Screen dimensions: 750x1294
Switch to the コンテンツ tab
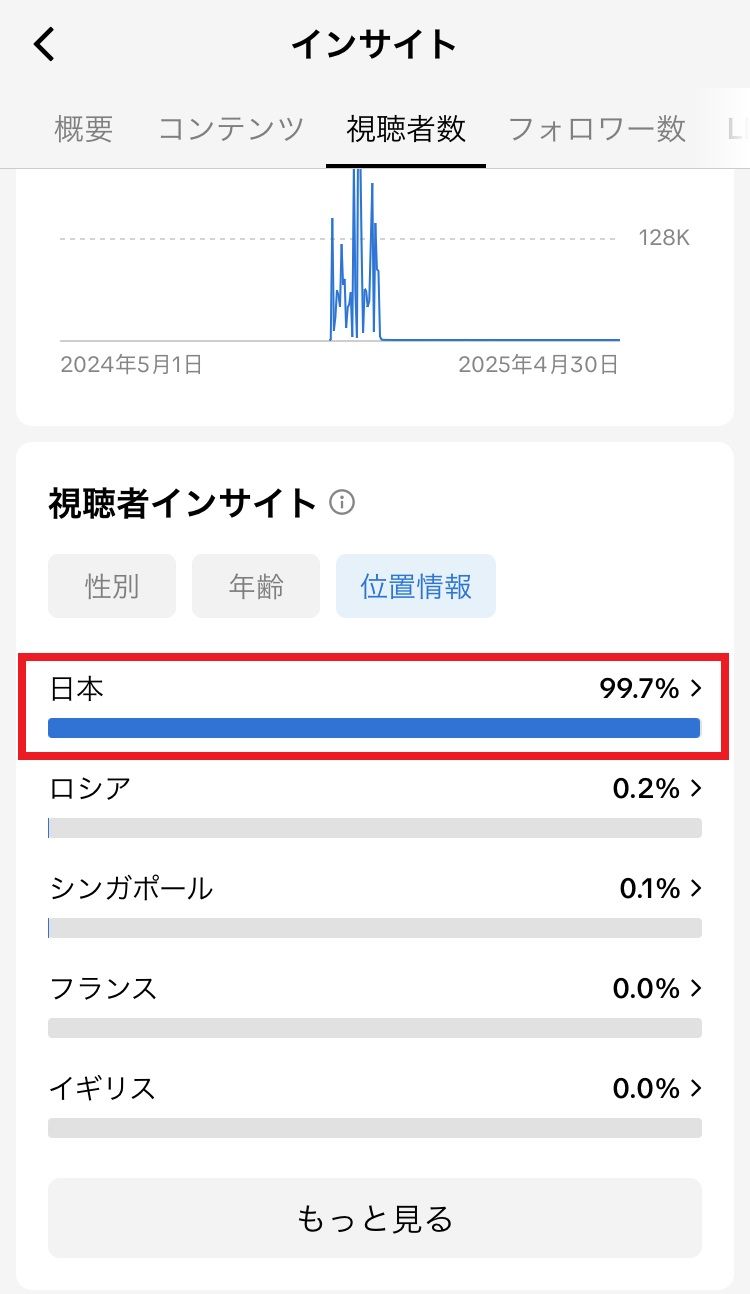coord(231,129)
